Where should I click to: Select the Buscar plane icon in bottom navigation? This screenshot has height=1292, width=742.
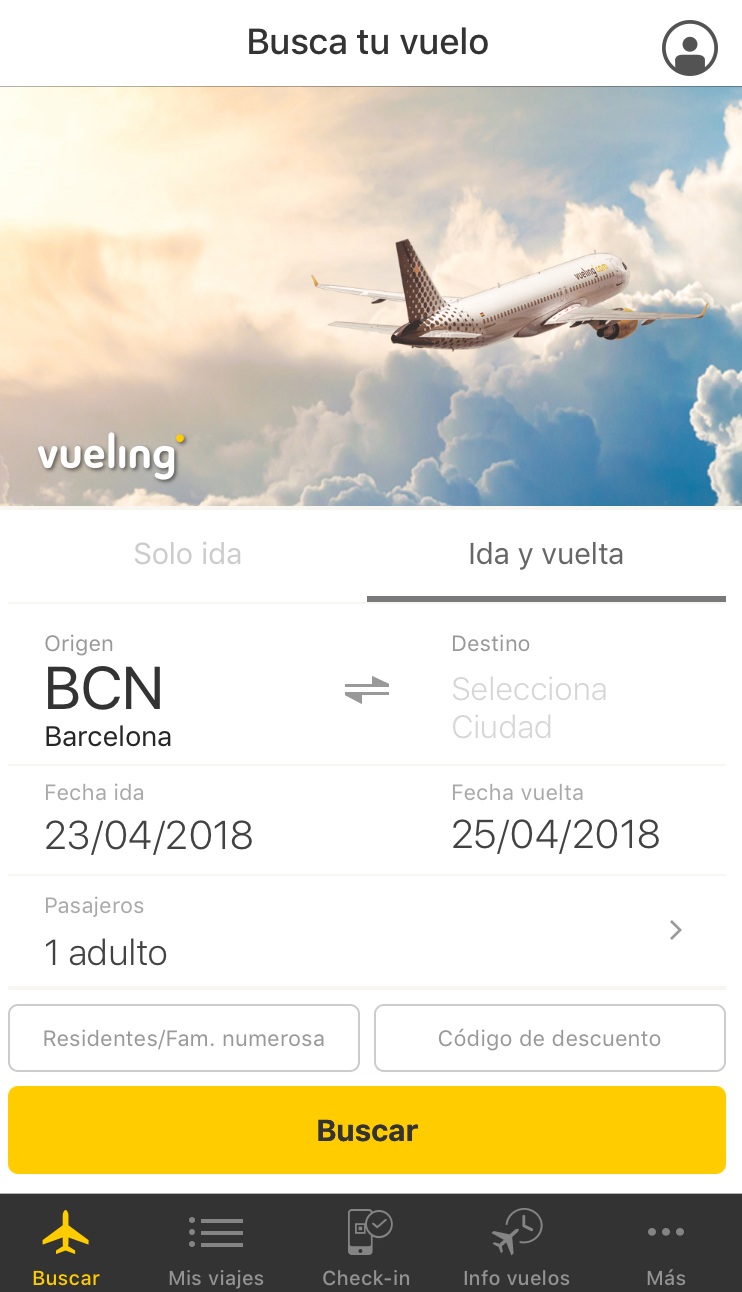[x=66, y=1232]
